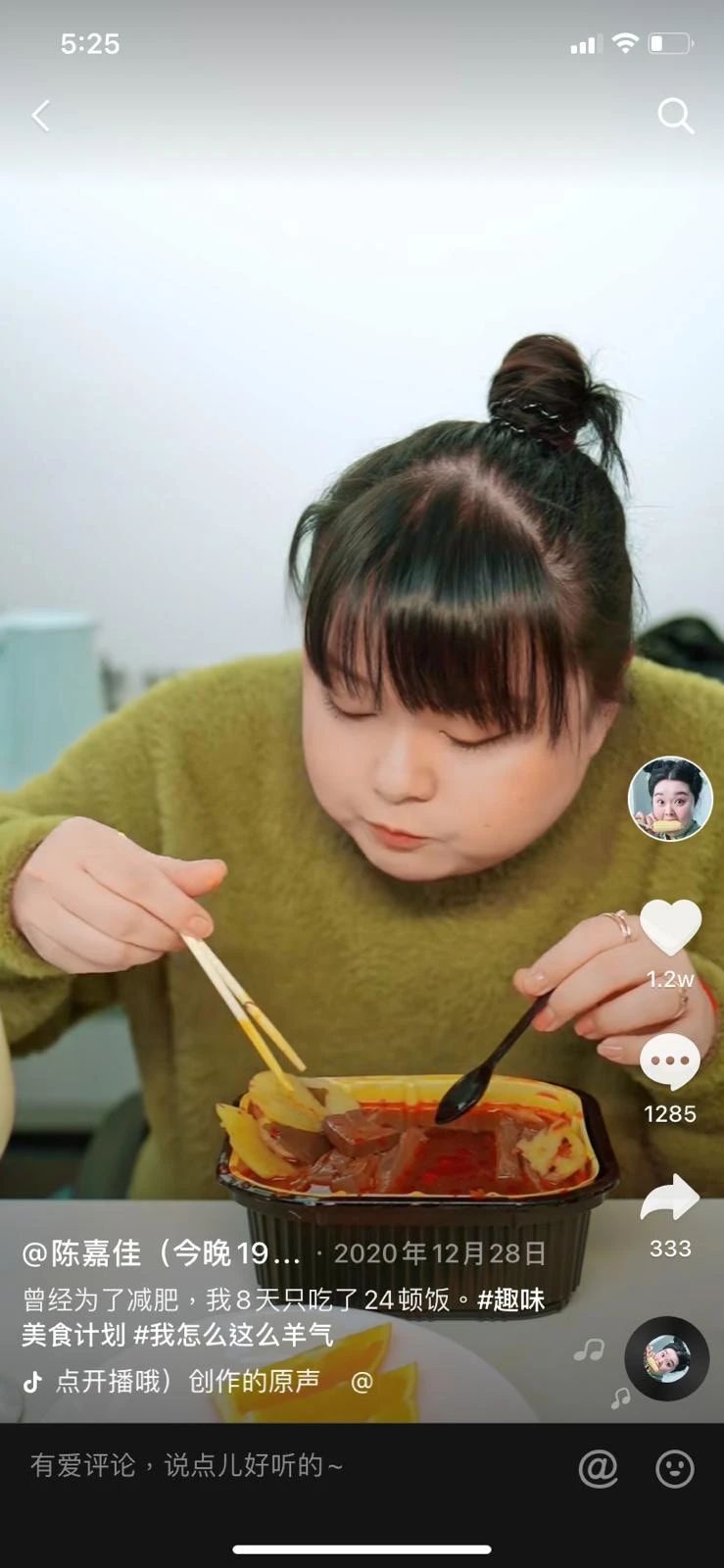Open the original sound track label

(188, 1382)
